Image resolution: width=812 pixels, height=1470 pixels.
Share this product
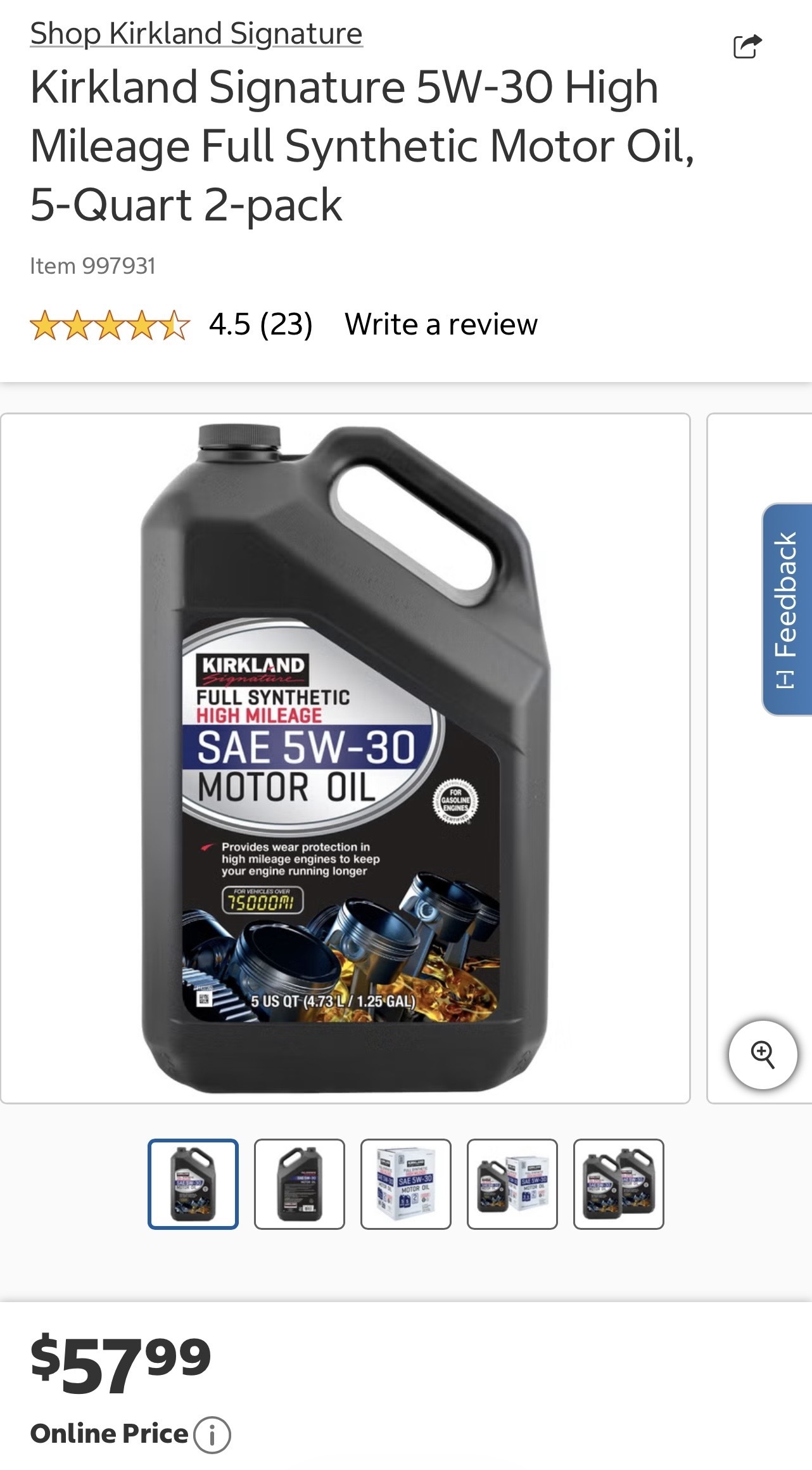point(747,46)
